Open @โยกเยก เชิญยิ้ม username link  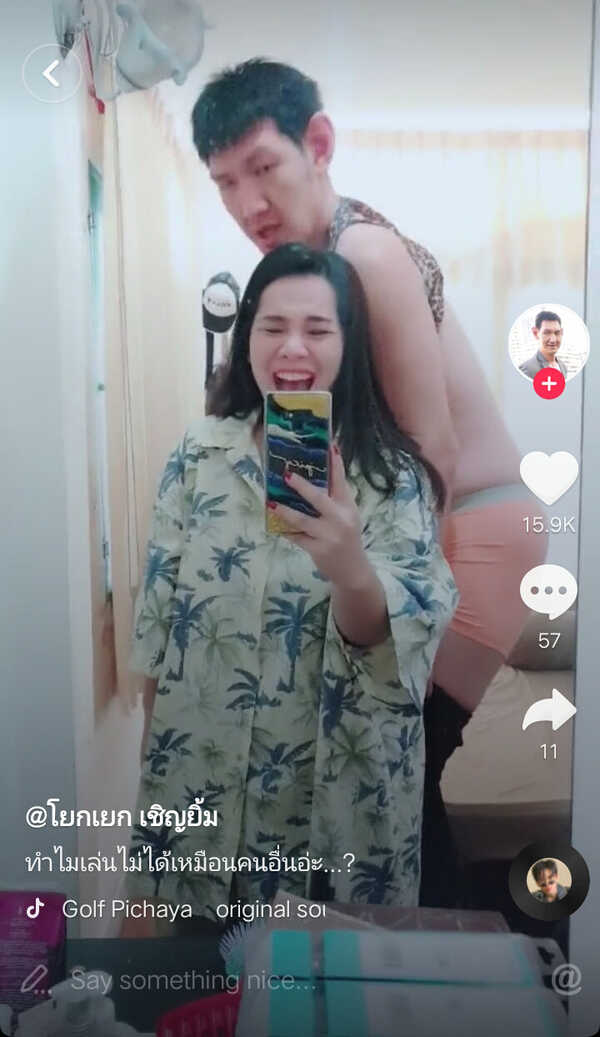point(122,818)
